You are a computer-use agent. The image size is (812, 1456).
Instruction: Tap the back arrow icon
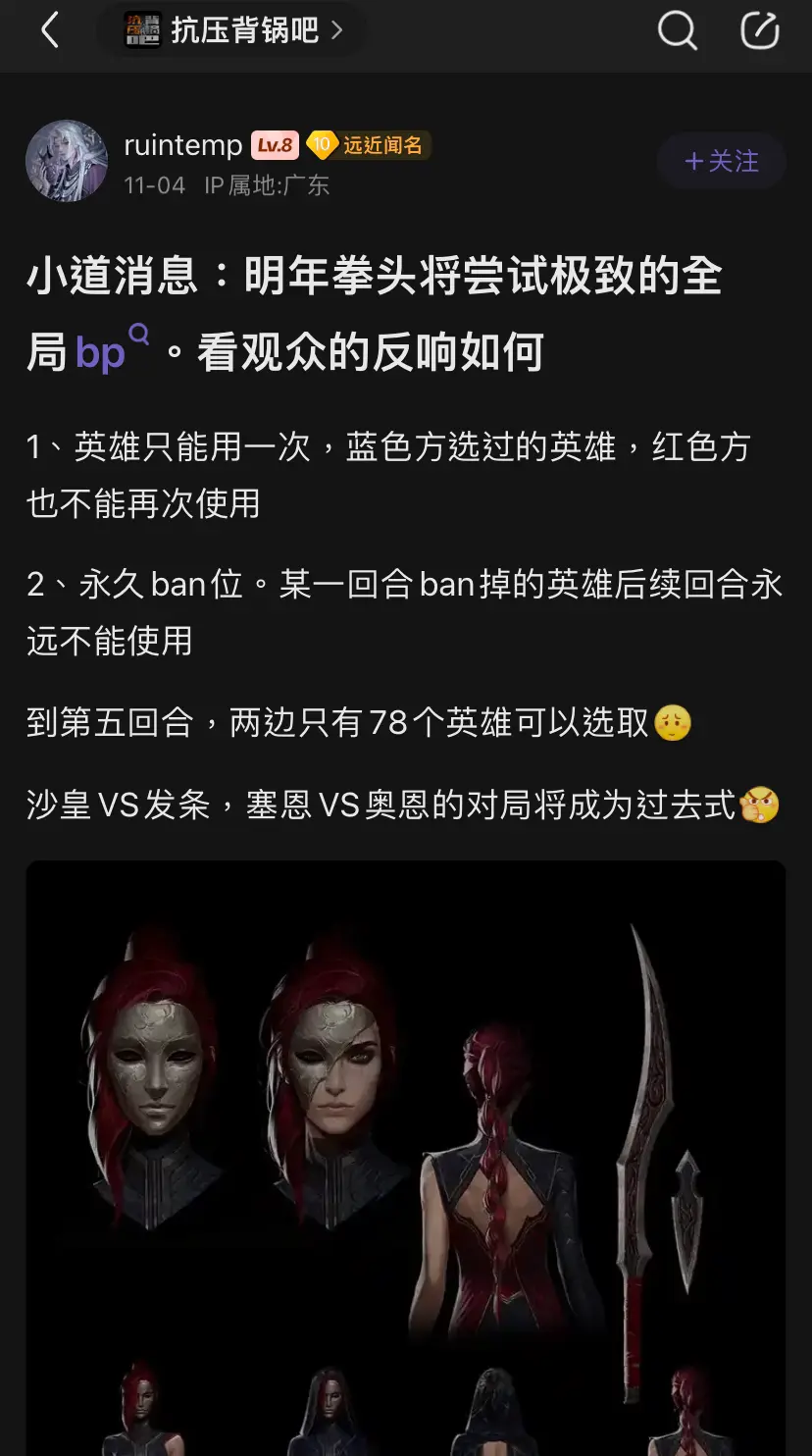click(51, 30)
